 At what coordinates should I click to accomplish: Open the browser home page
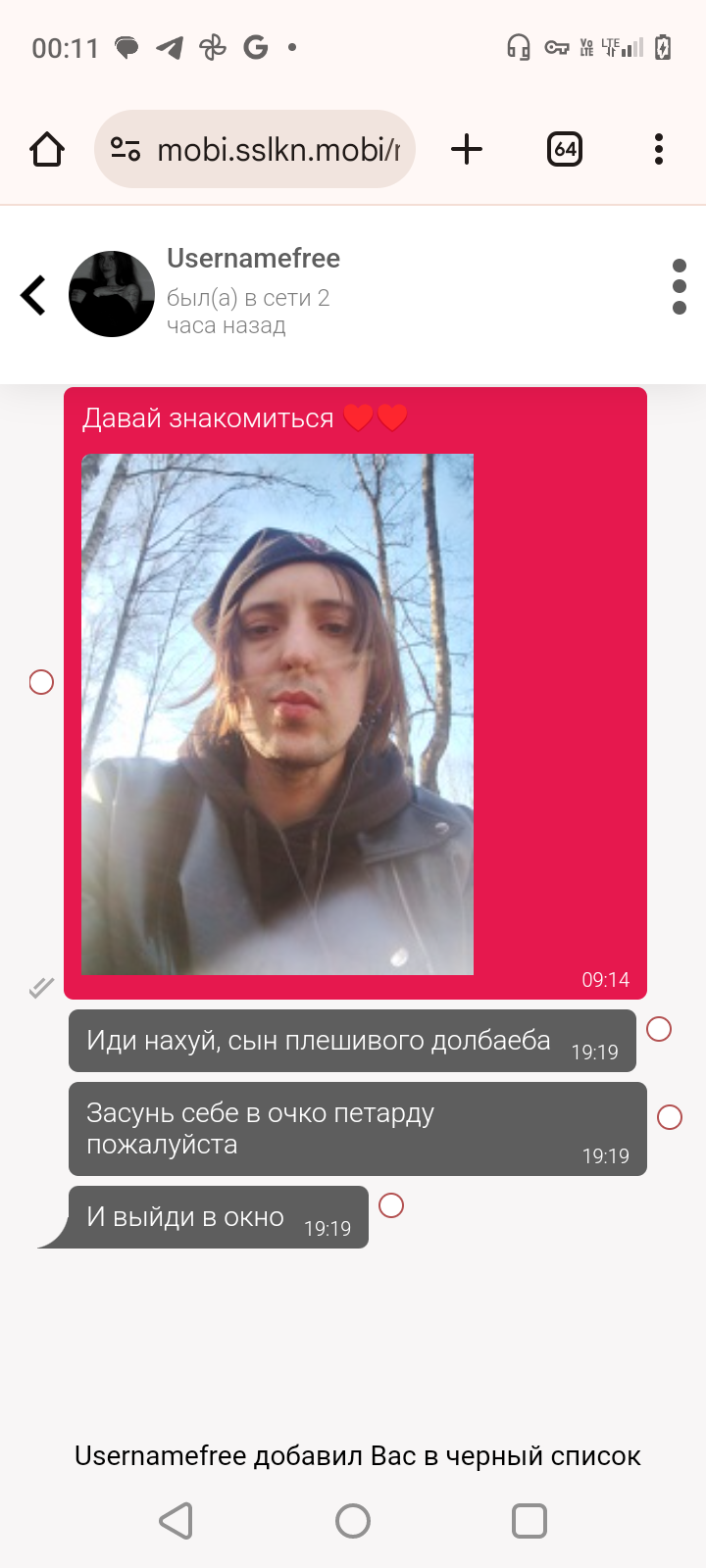[x=47, y=150]
